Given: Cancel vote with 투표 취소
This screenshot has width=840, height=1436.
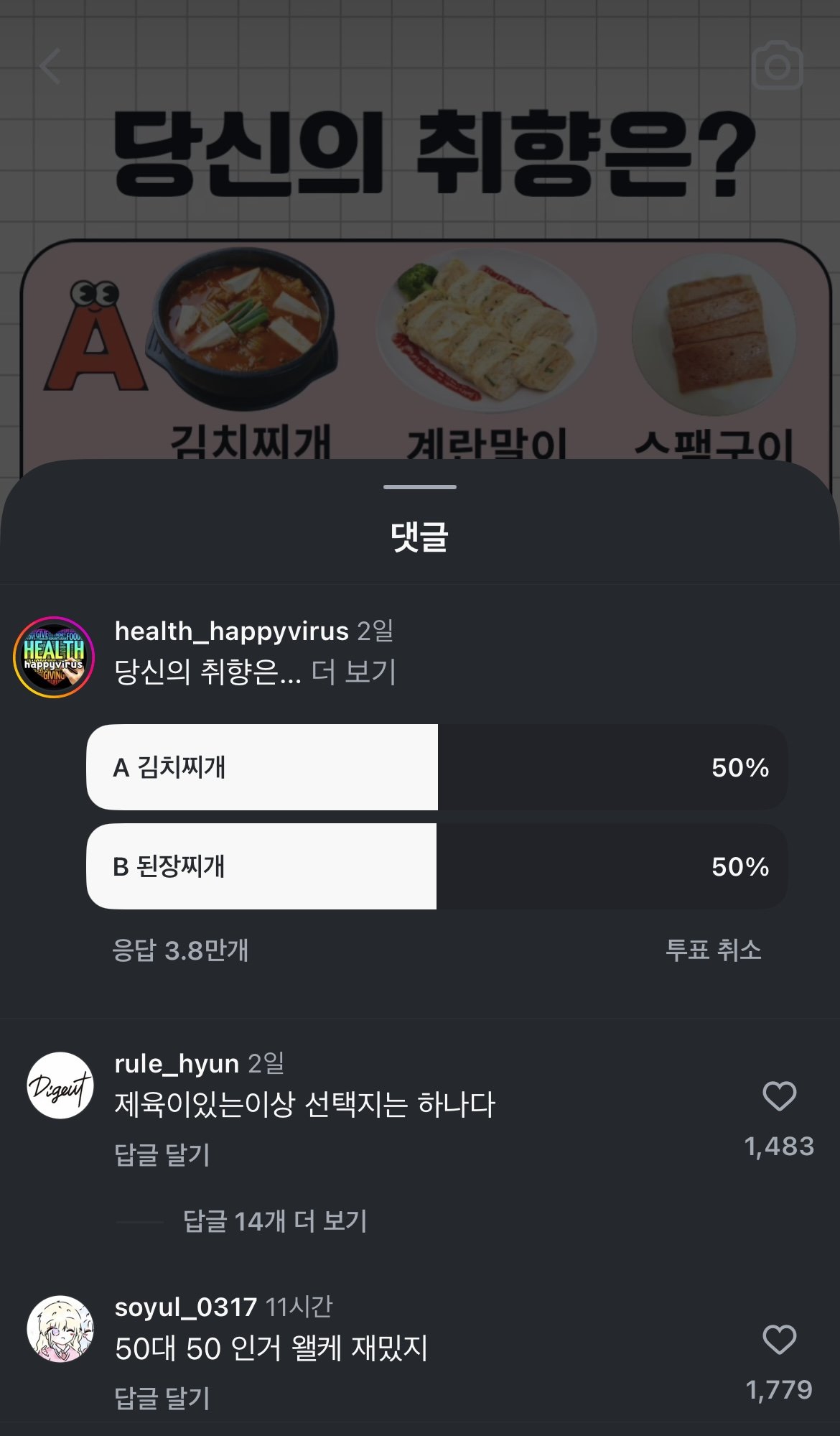Looking at the screenshot, I should pyautogui.click(x=713, y=950).
